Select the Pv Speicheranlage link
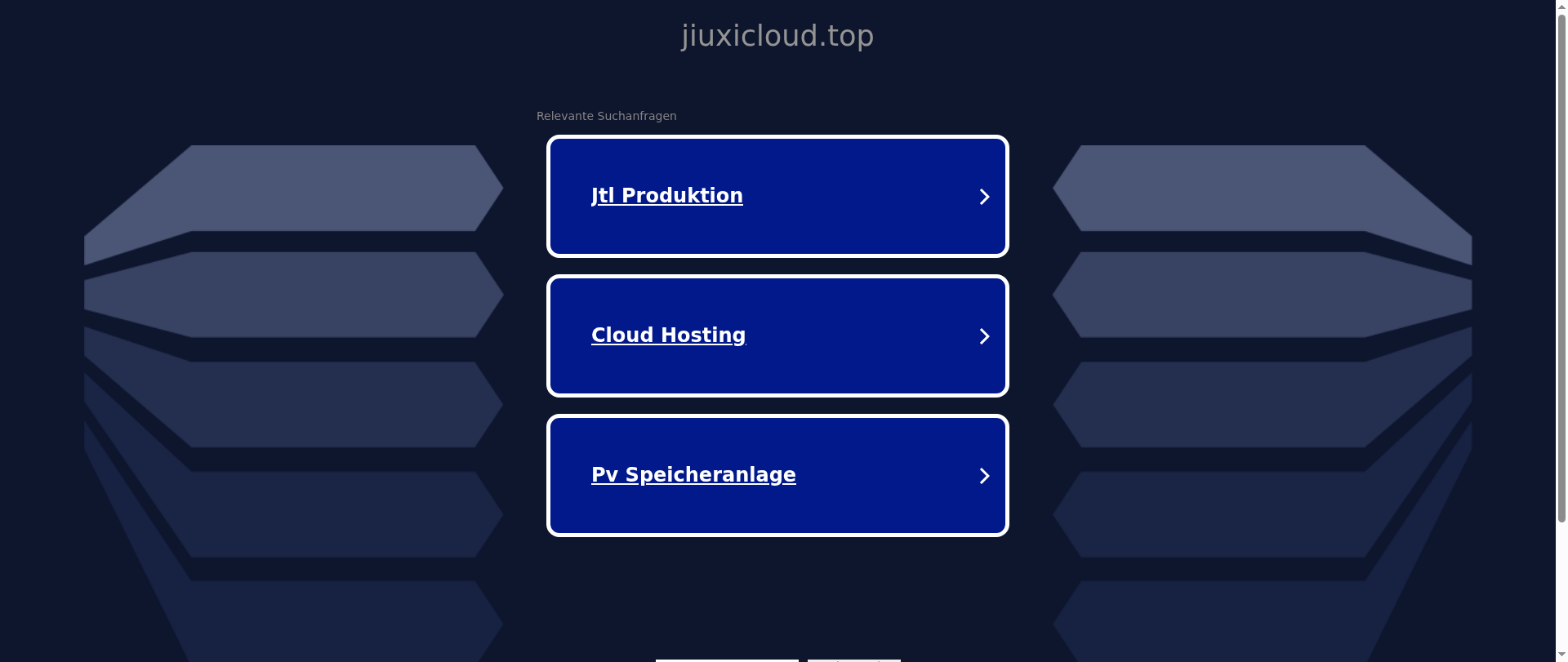 tap(693, 475)
